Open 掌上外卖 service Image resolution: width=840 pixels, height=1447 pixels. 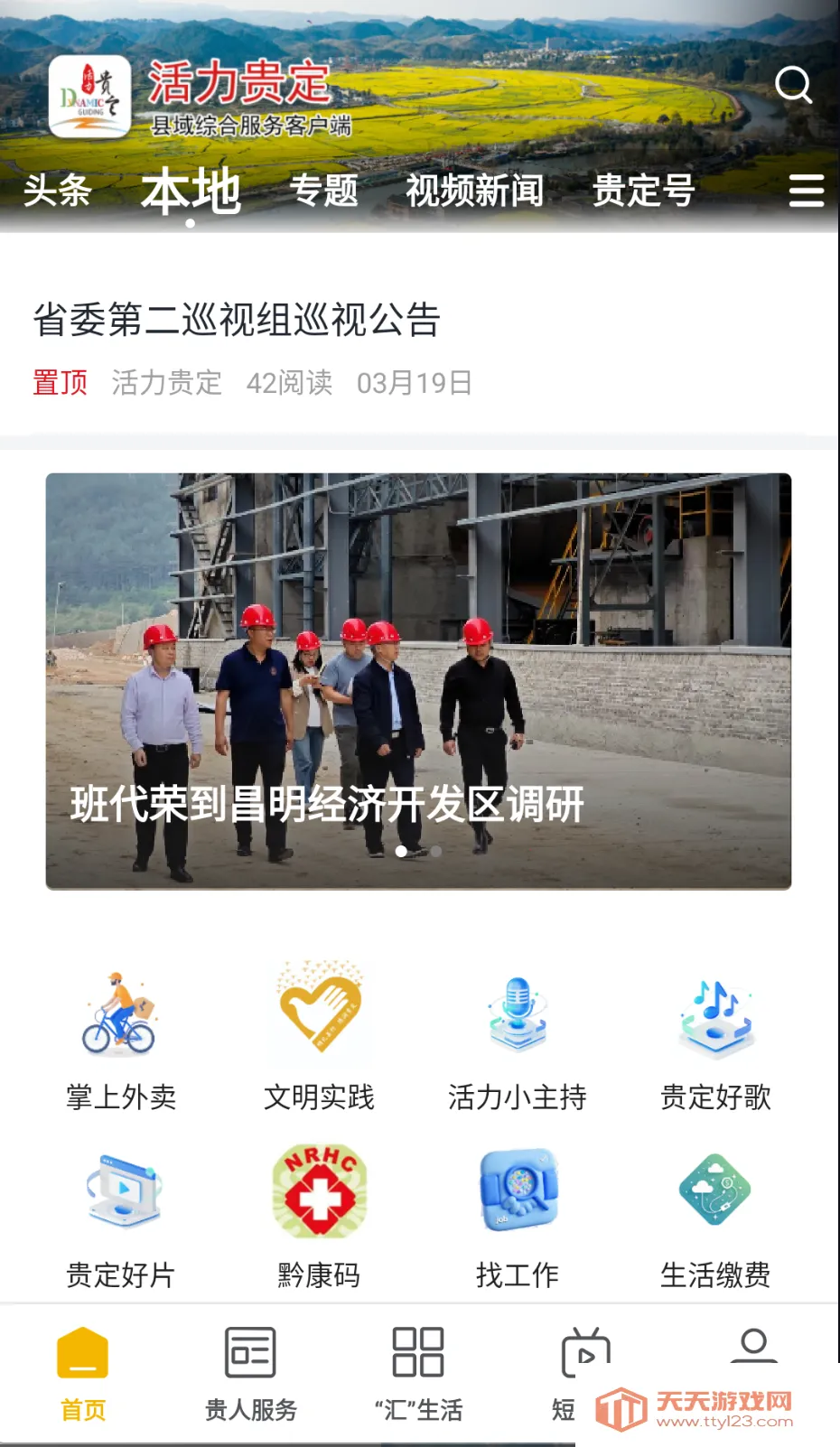(x=121, y=1041)
